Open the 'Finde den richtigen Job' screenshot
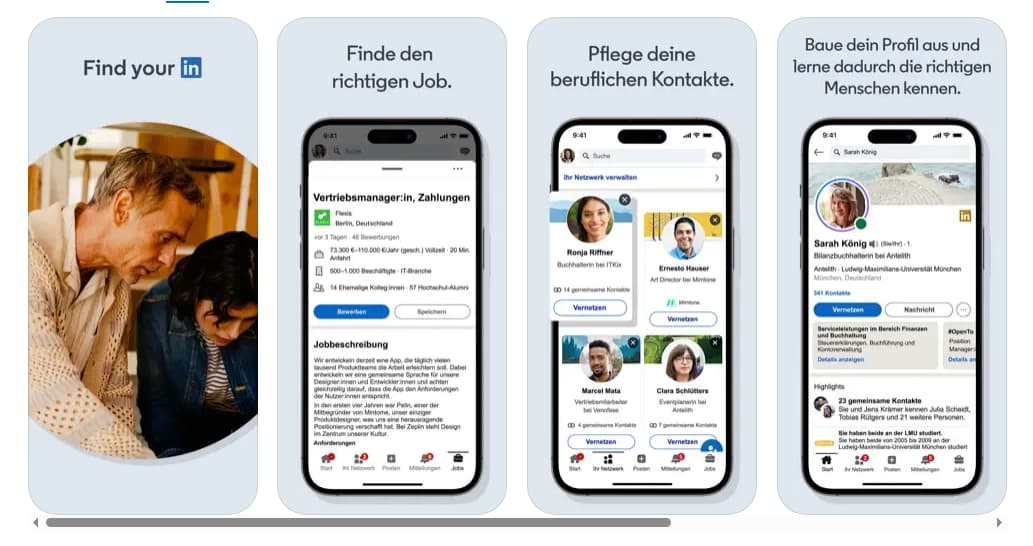The image size is (1033, 546). 392,265
